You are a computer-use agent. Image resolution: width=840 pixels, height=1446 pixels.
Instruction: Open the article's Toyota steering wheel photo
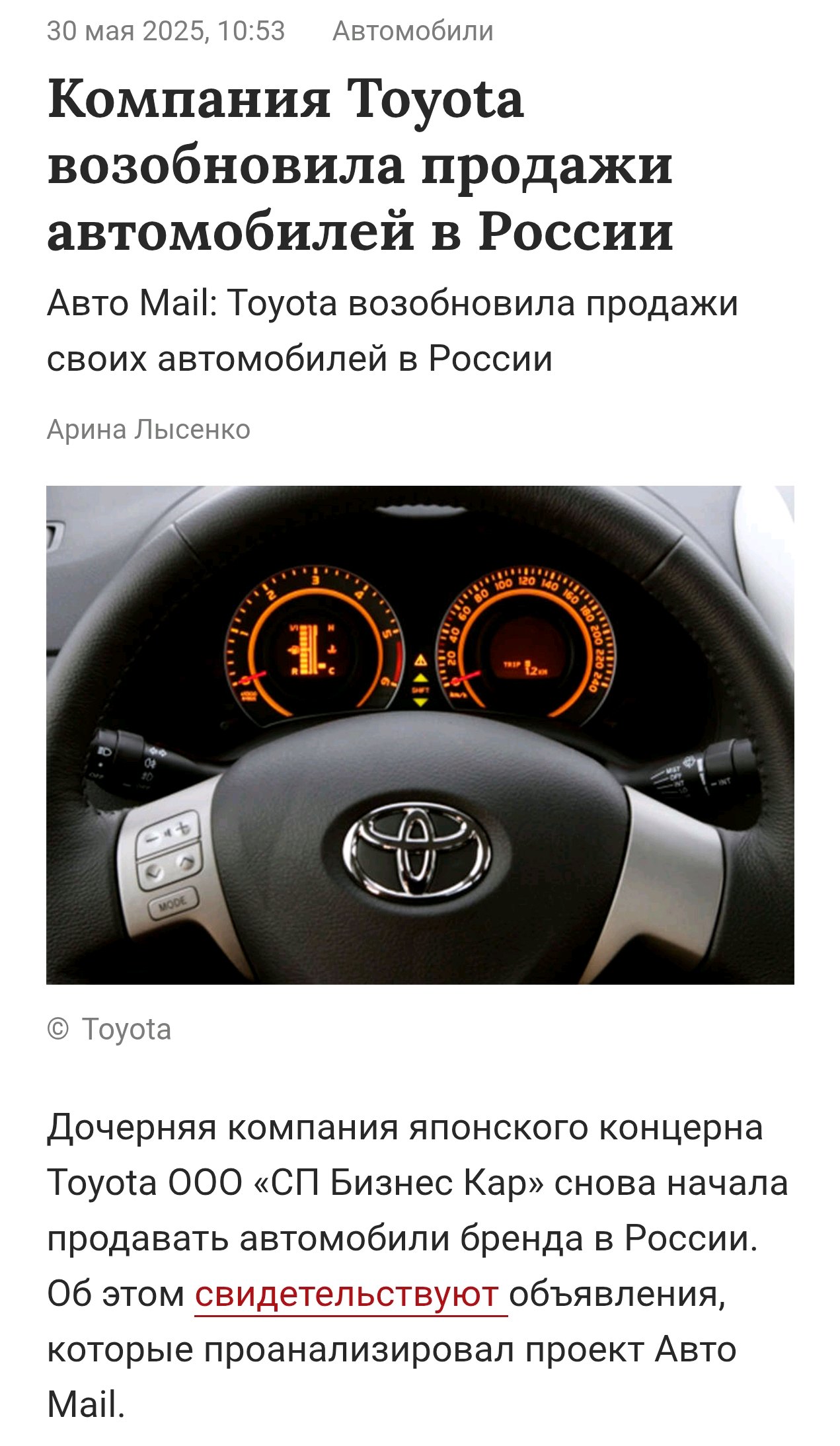[x=420, y=735]
